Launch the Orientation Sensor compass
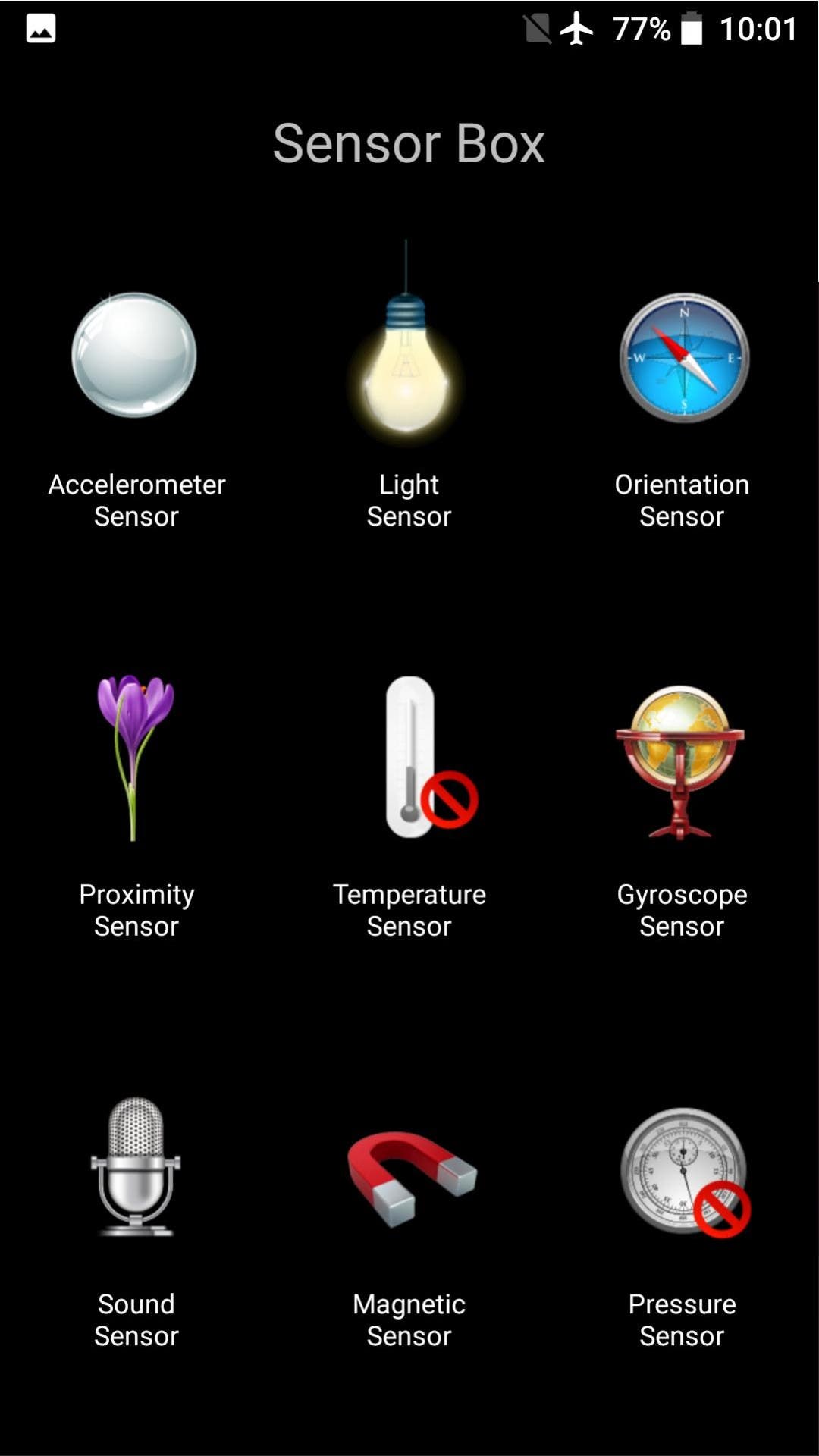Viewport: 819px width, 1456px height. pyautogui.click(x=684, y=358)
